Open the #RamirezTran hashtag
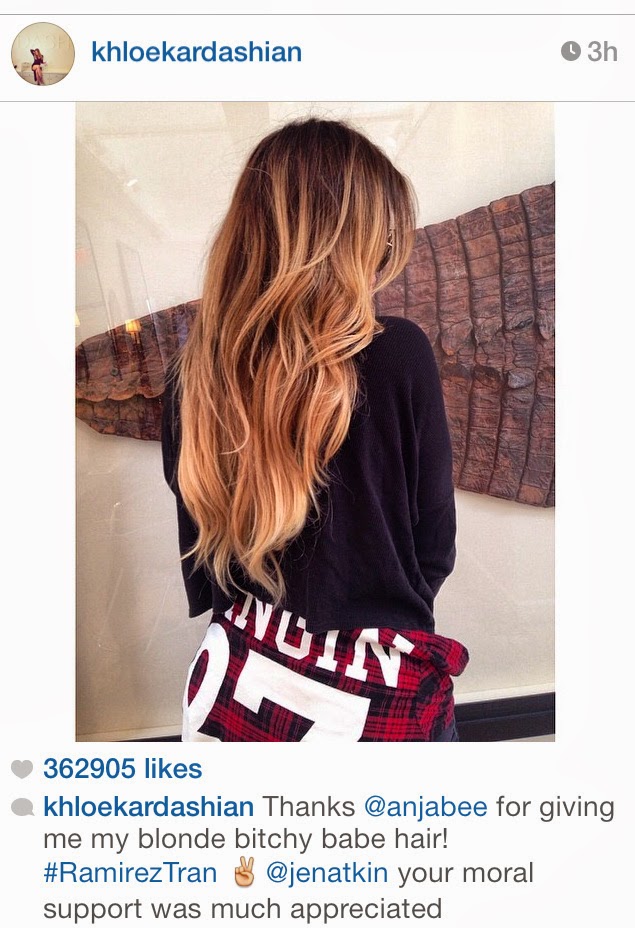Screen dimensions: 635x928 tap(130, 873)
